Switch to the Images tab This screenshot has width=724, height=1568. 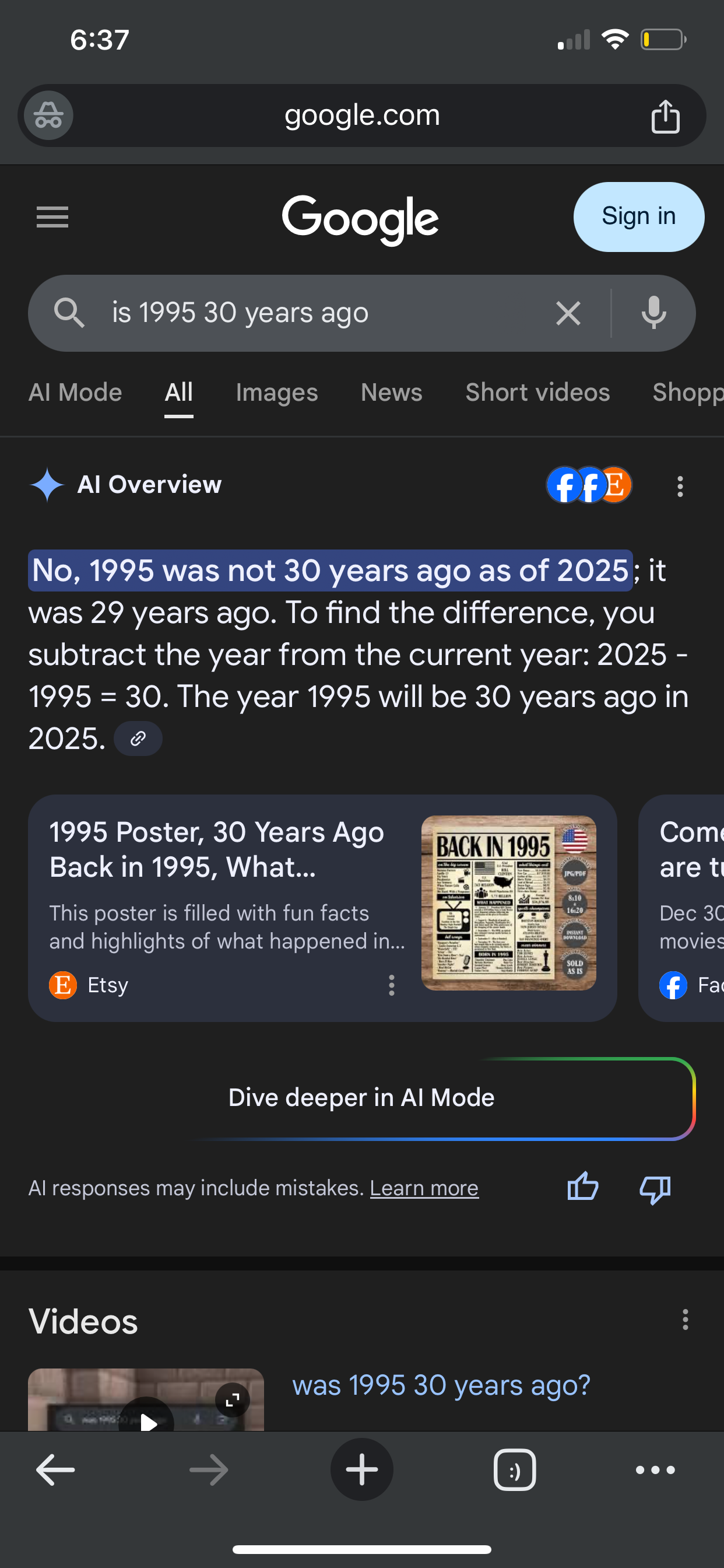(x=276, y=393)
